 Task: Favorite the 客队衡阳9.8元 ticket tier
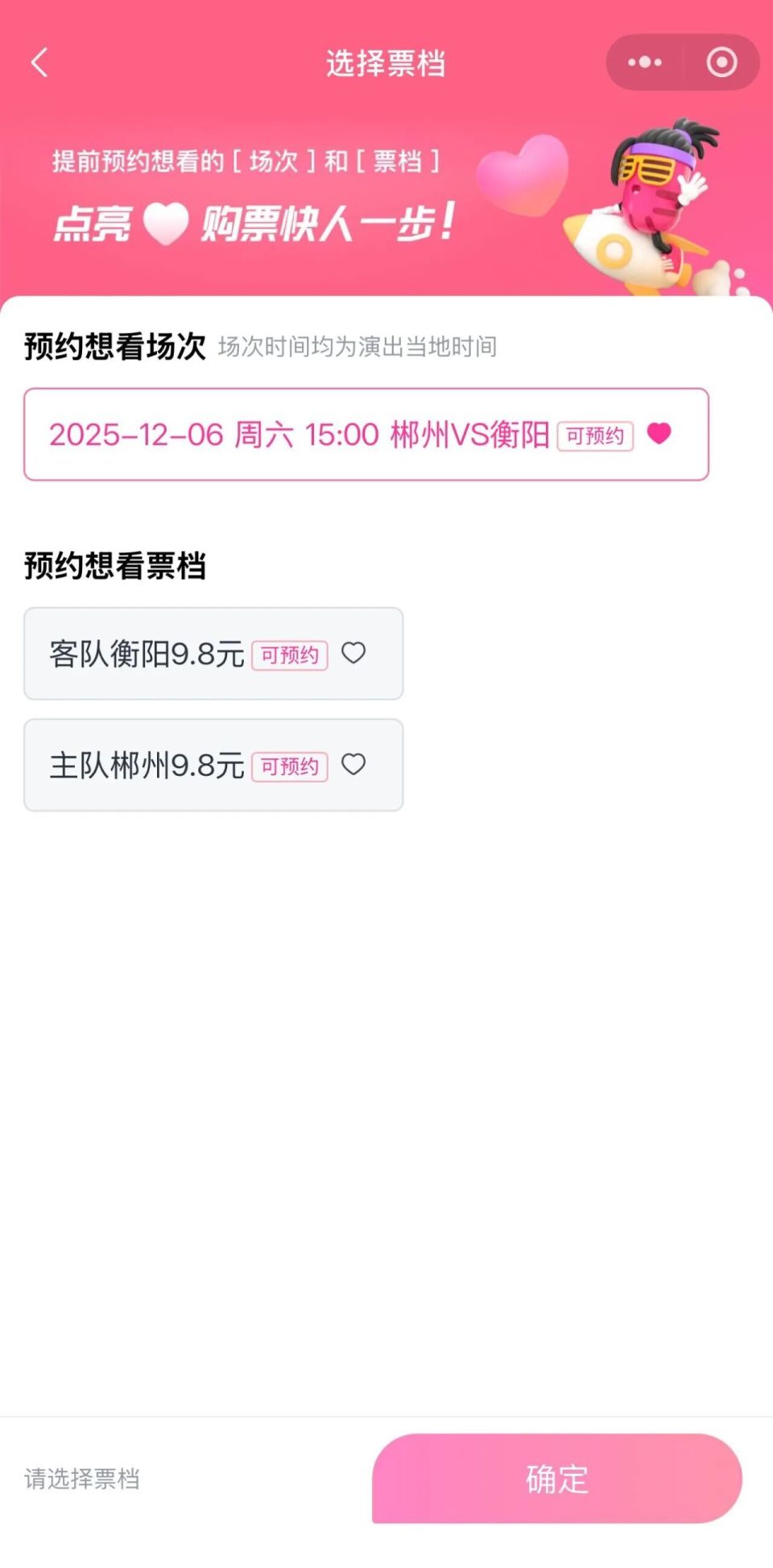click(x=353, y=654)
